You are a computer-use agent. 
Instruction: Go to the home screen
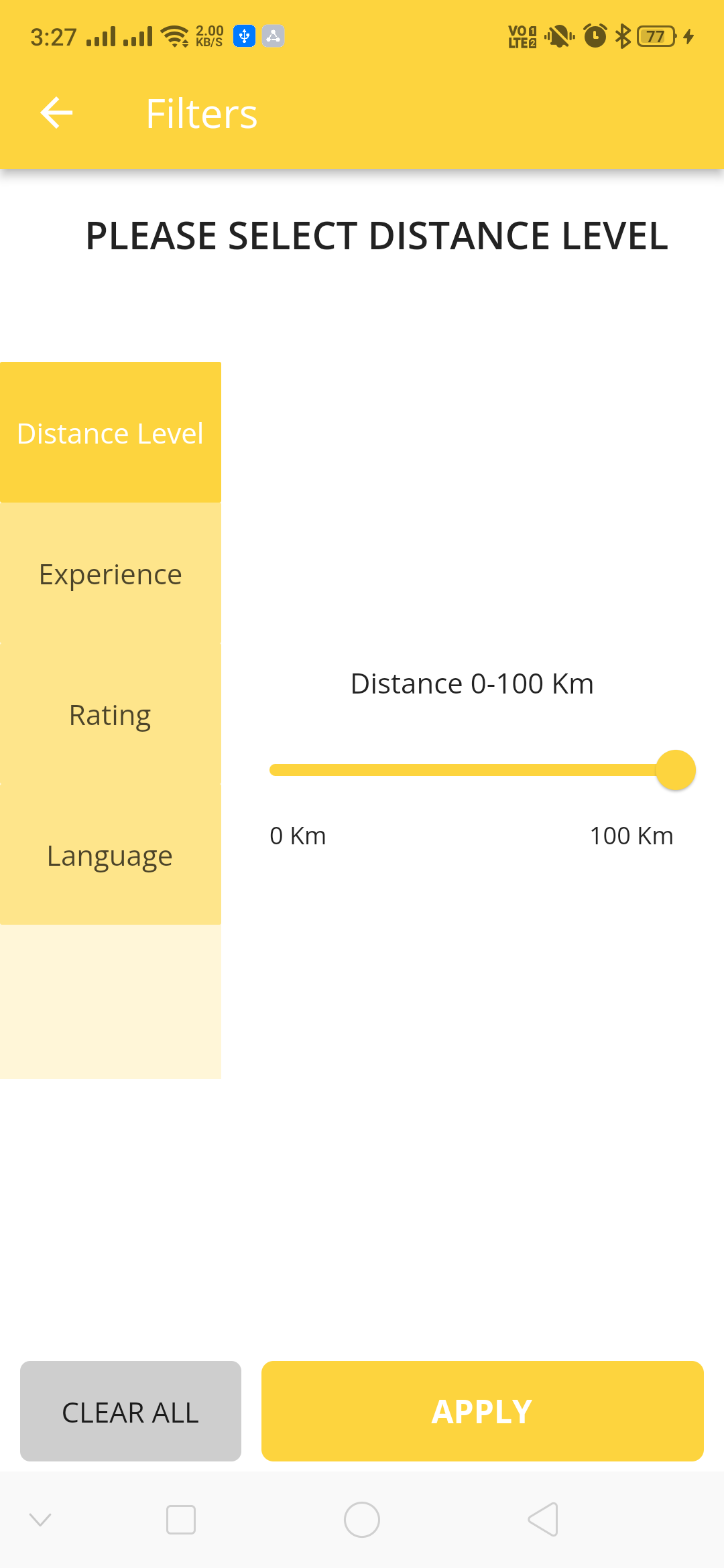coord(362,1520)
